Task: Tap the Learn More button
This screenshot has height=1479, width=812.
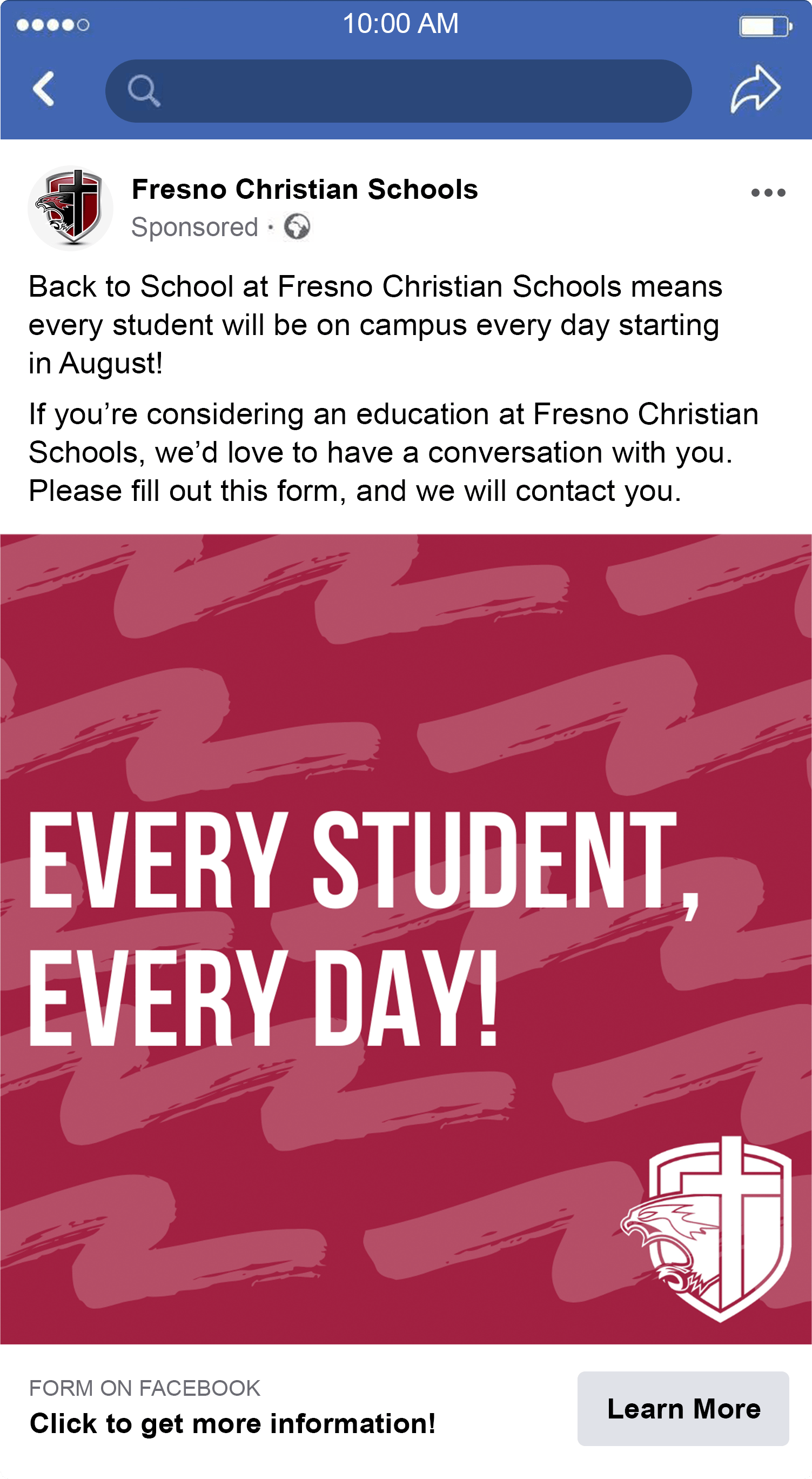Action: 683,1408
